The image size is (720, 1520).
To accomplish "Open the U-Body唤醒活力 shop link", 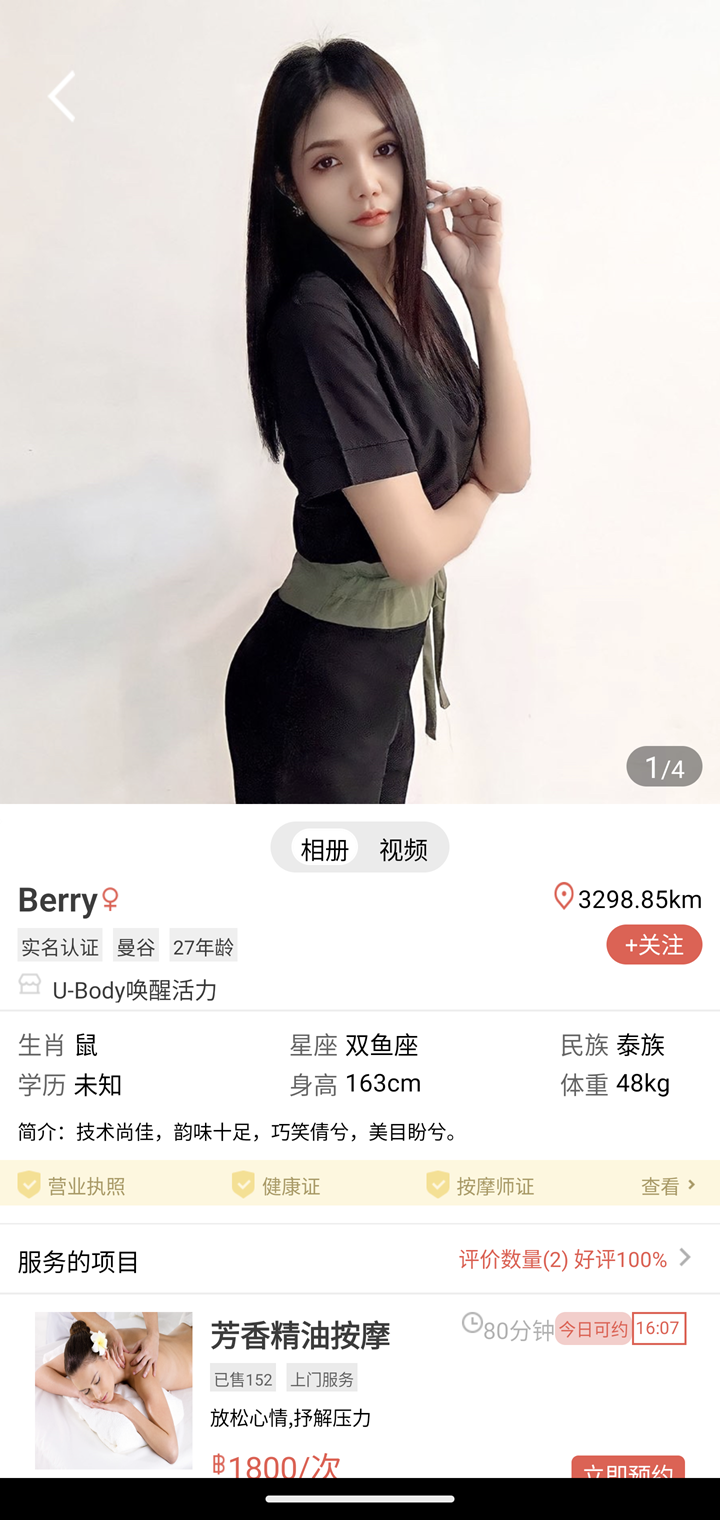I will click(134, 990).
